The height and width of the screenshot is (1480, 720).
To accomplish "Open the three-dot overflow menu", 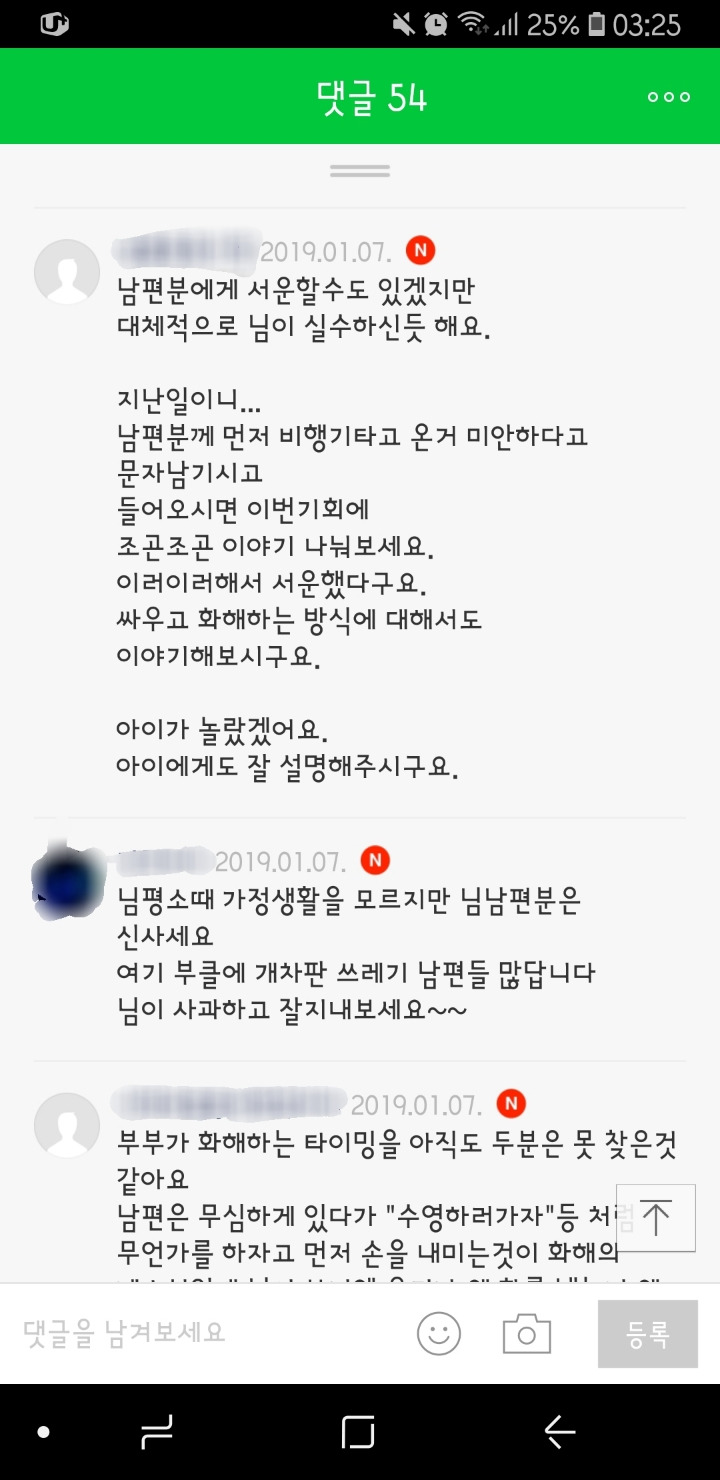I will (x=669, y=97).
